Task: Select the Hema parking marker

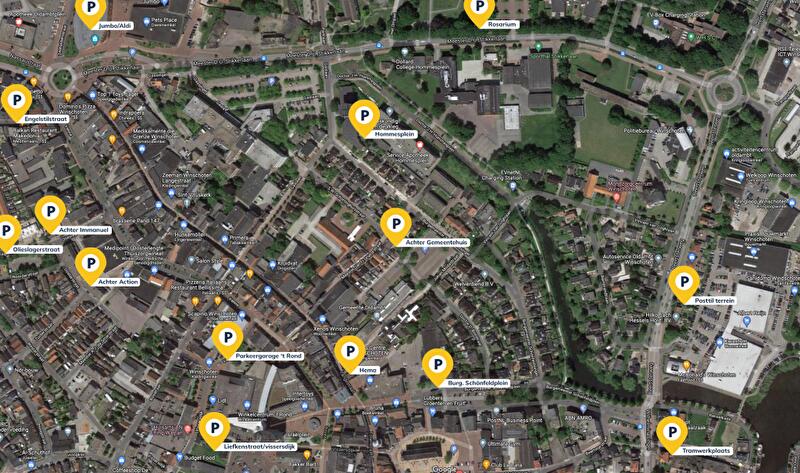Action: [349, 352]
